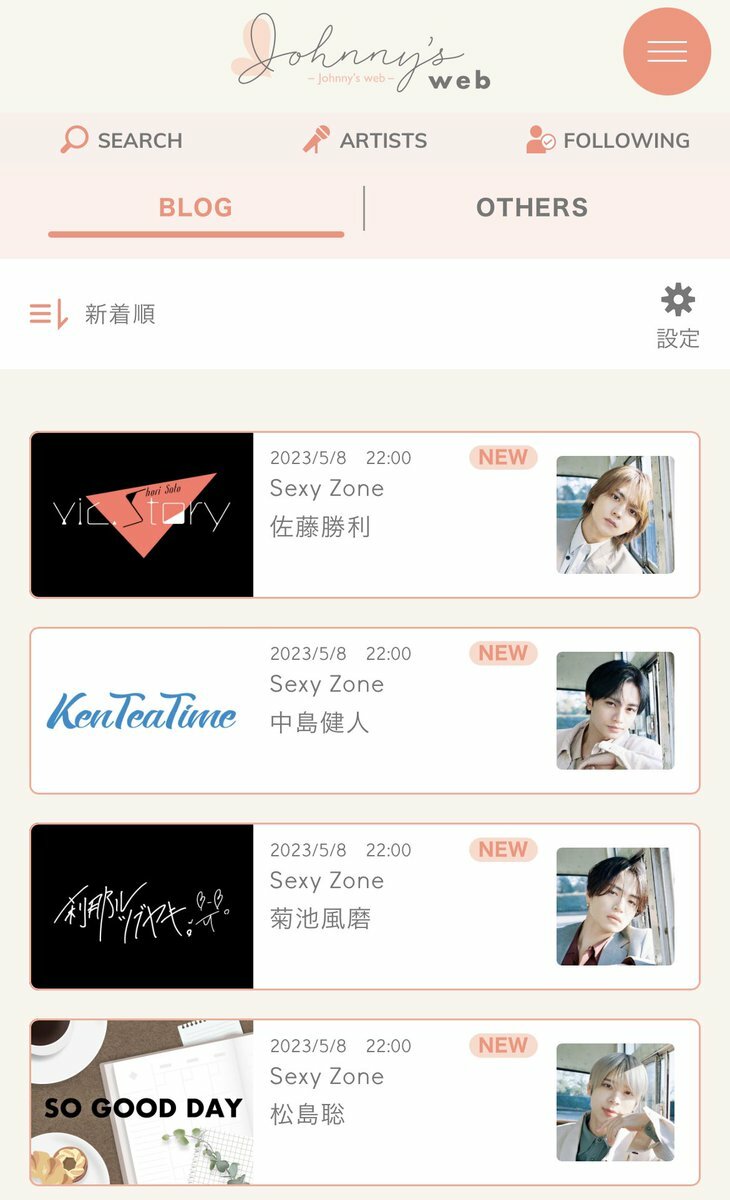The image size is (730, 1200).
Task: Open the hamburger menu button
Action: click(x=667, y=52)
